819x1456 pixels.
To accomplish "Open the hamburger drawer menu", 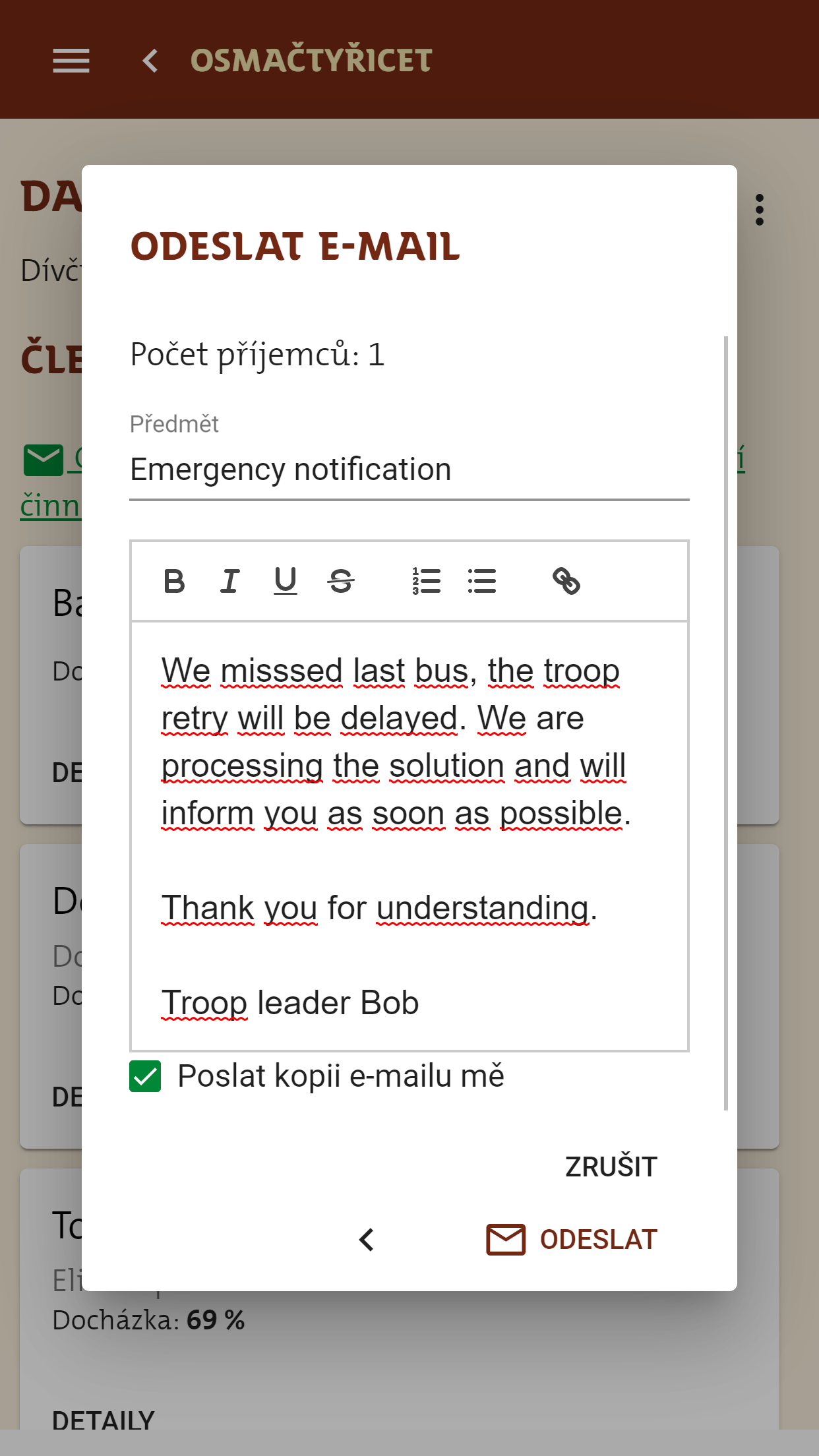I will [71, 61].
